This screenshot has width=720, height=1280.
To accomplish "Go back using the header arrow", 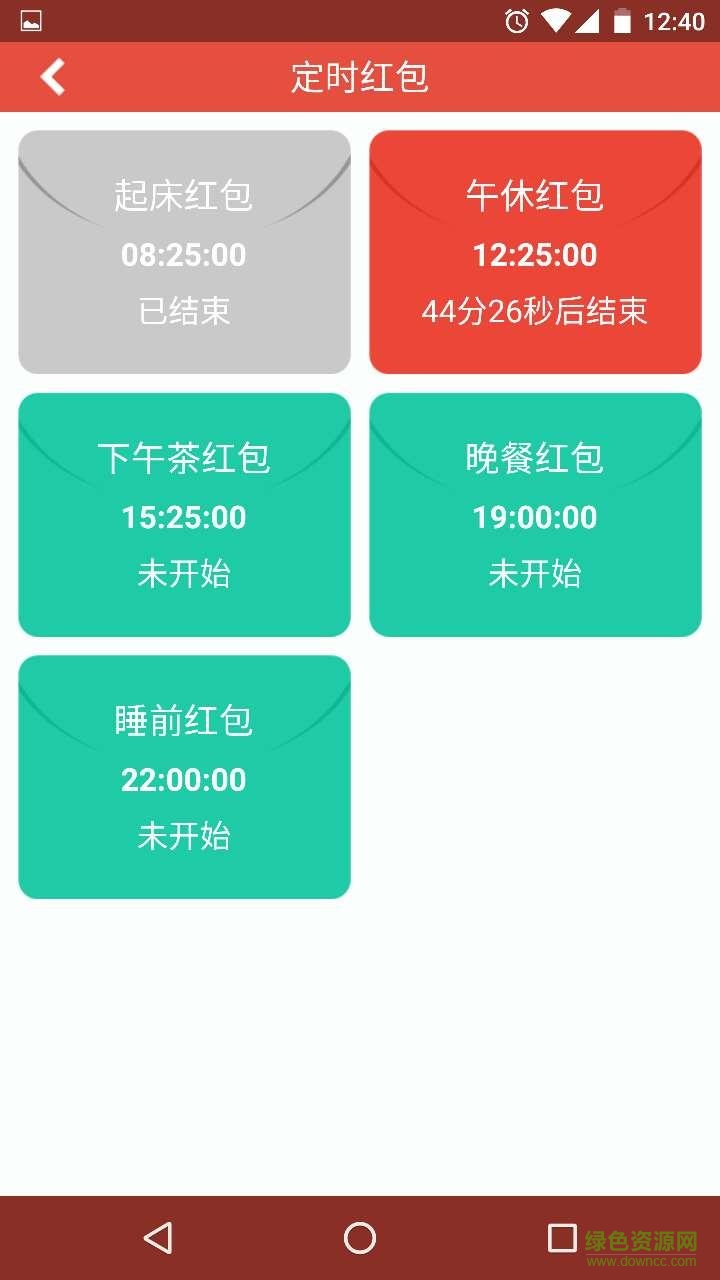I will point(53,77).
